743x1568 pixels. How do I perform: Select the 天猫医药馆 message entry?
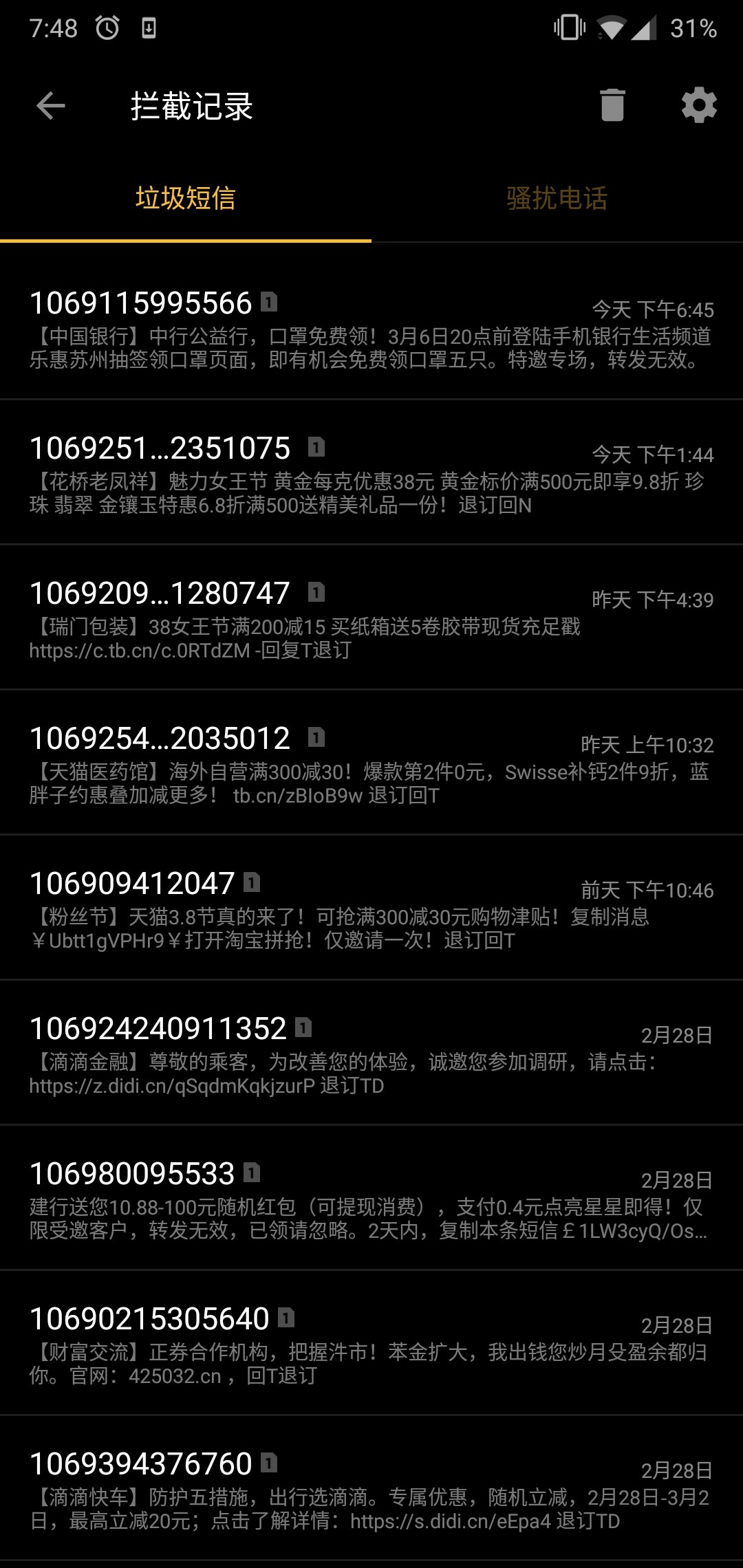pyautogui.click(x=371, y=763)
